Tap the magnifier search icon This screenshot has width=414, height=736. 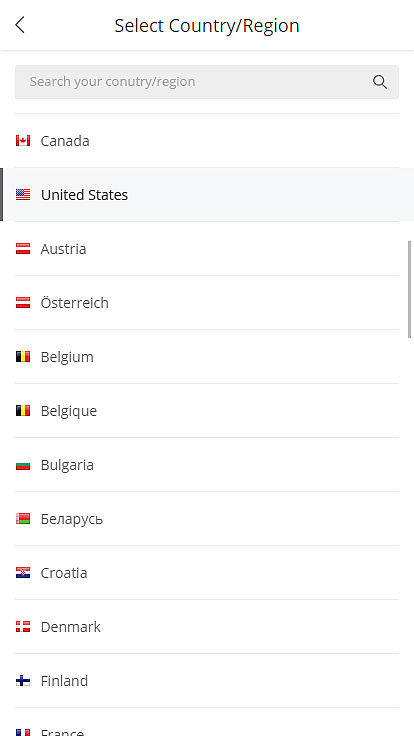(380, 82)
